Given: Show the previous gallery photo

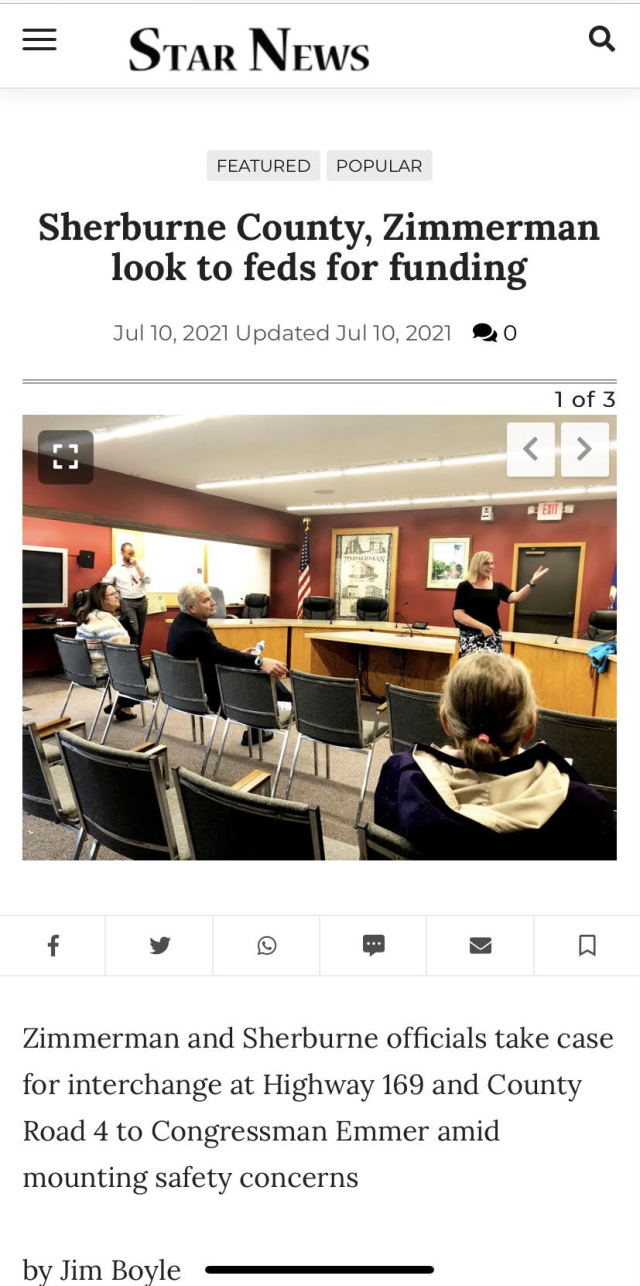Looking at the screenshot, I should coord(531,450).
